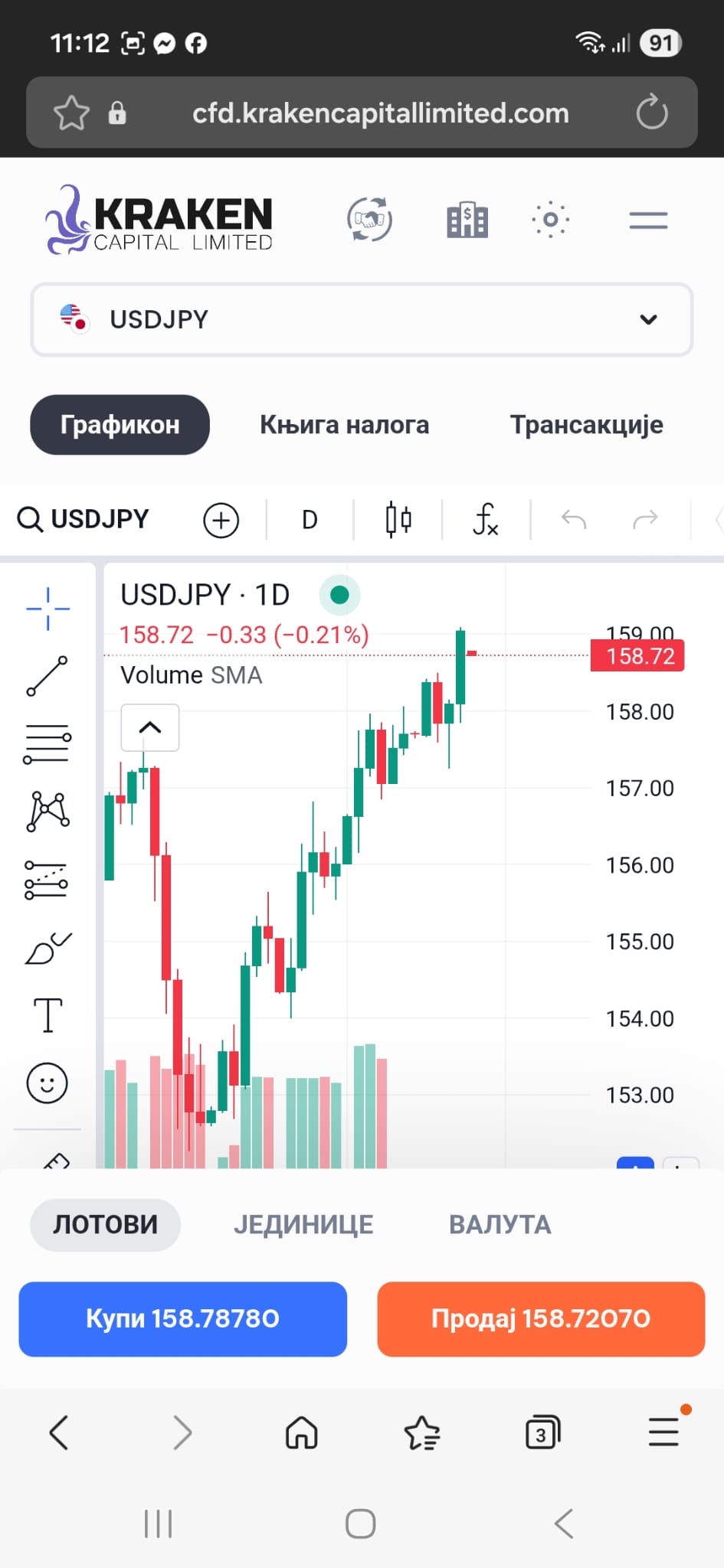Collapse the chart legend indicators

point(150,727)
